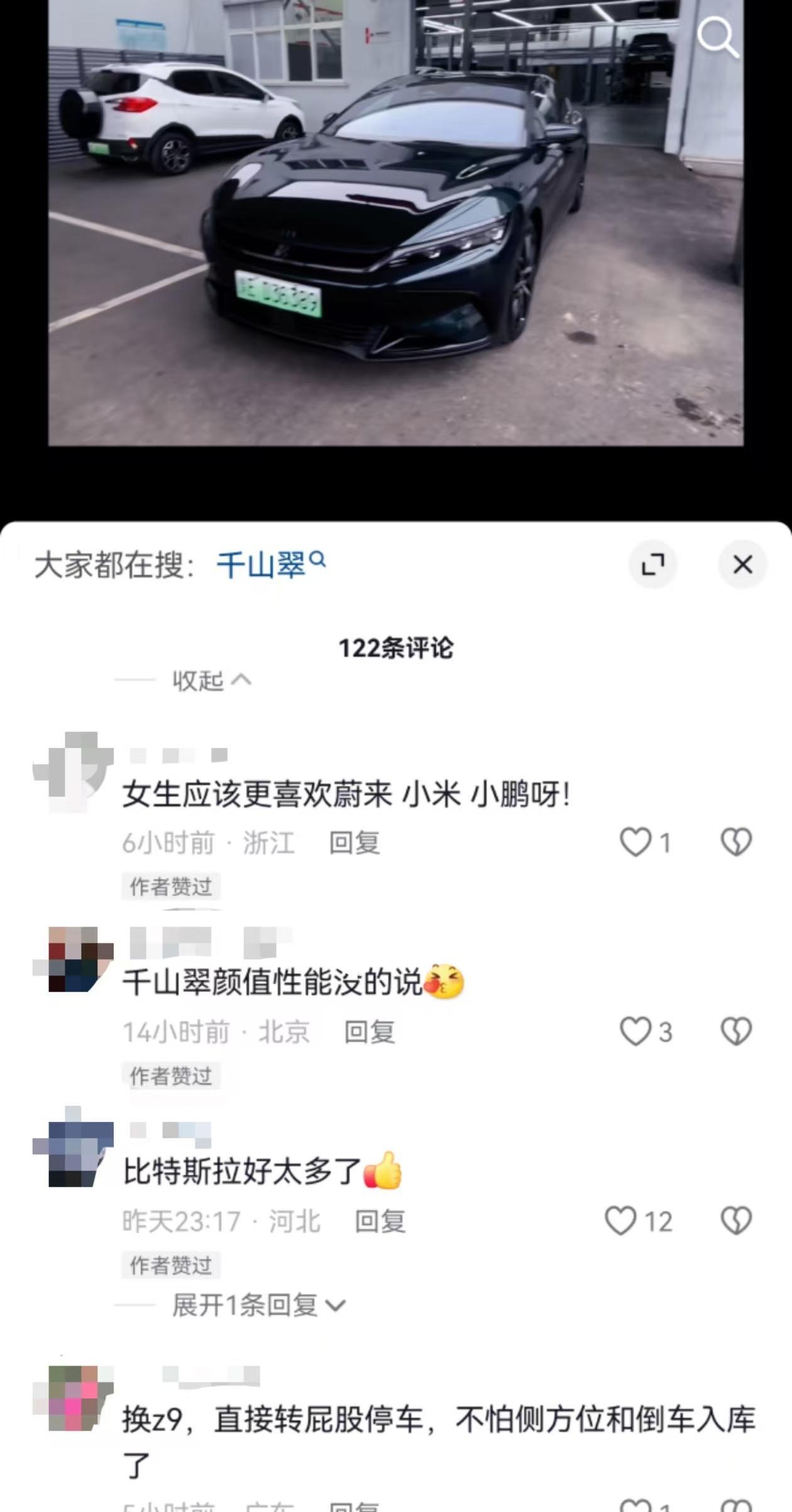
Task: Tap the magnifier icon on the video
Action: (x=717, y=37)
